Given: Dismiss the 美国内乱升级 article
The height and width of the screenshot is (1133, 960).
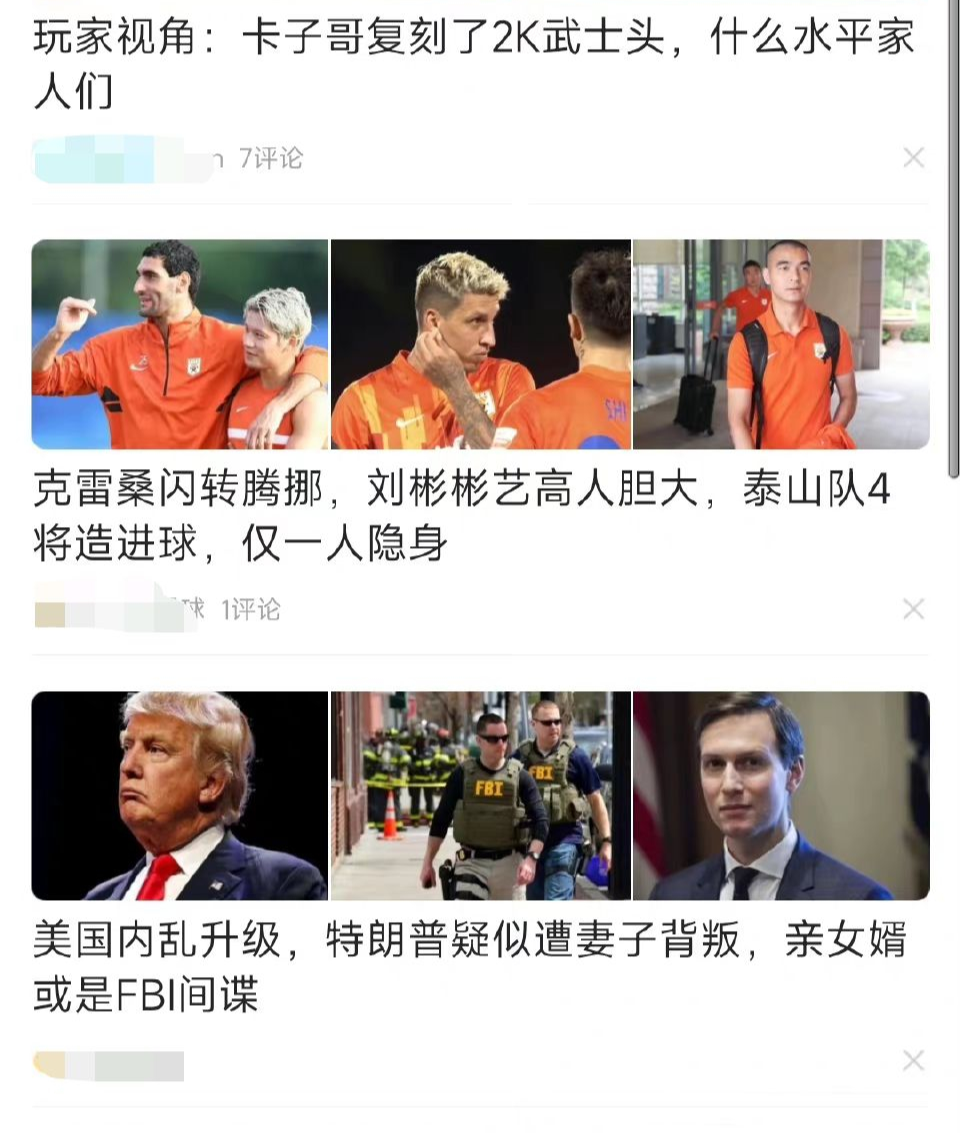Looking at the screenshot, I should 913,1061.
